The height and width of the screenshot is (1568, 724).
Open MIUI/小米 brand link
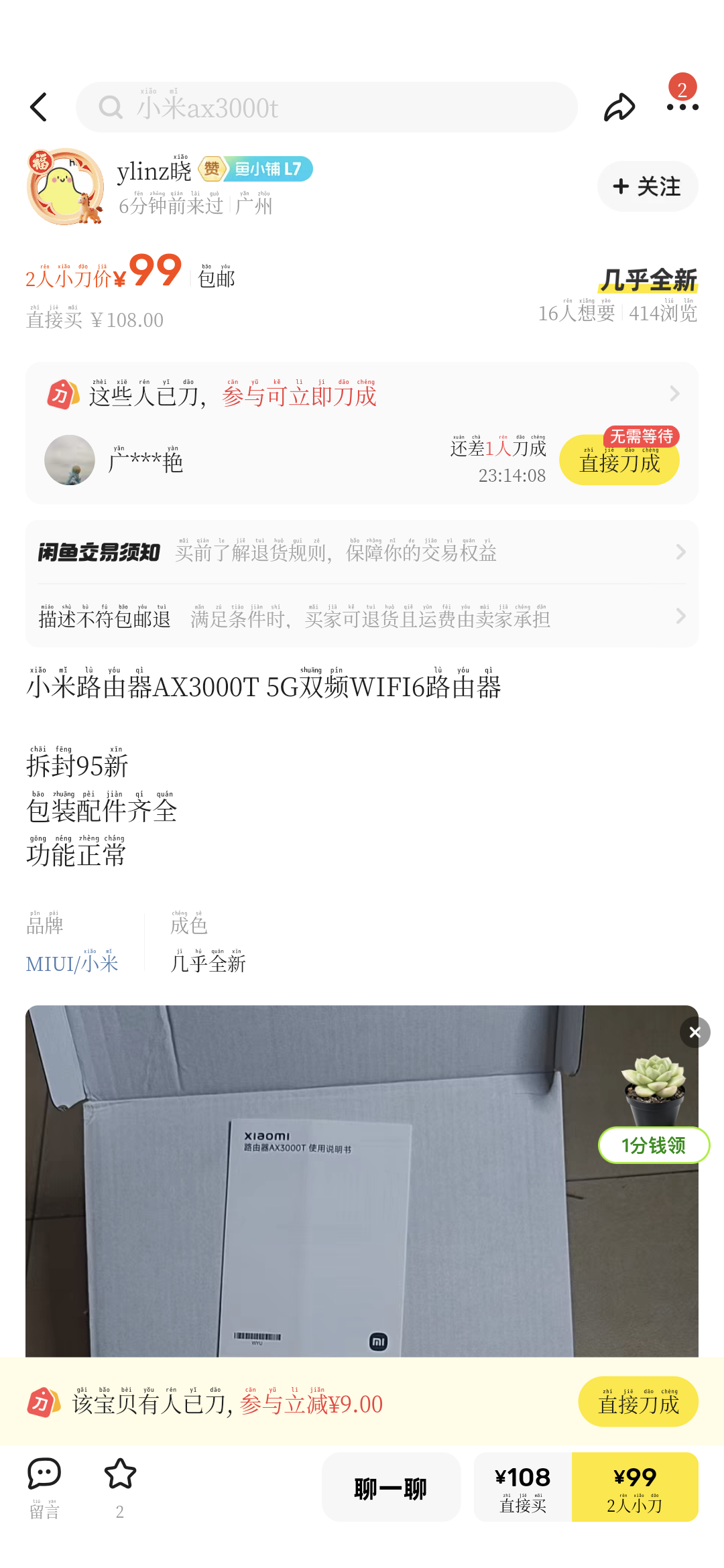pyautogui.click(x=72, y=964)
